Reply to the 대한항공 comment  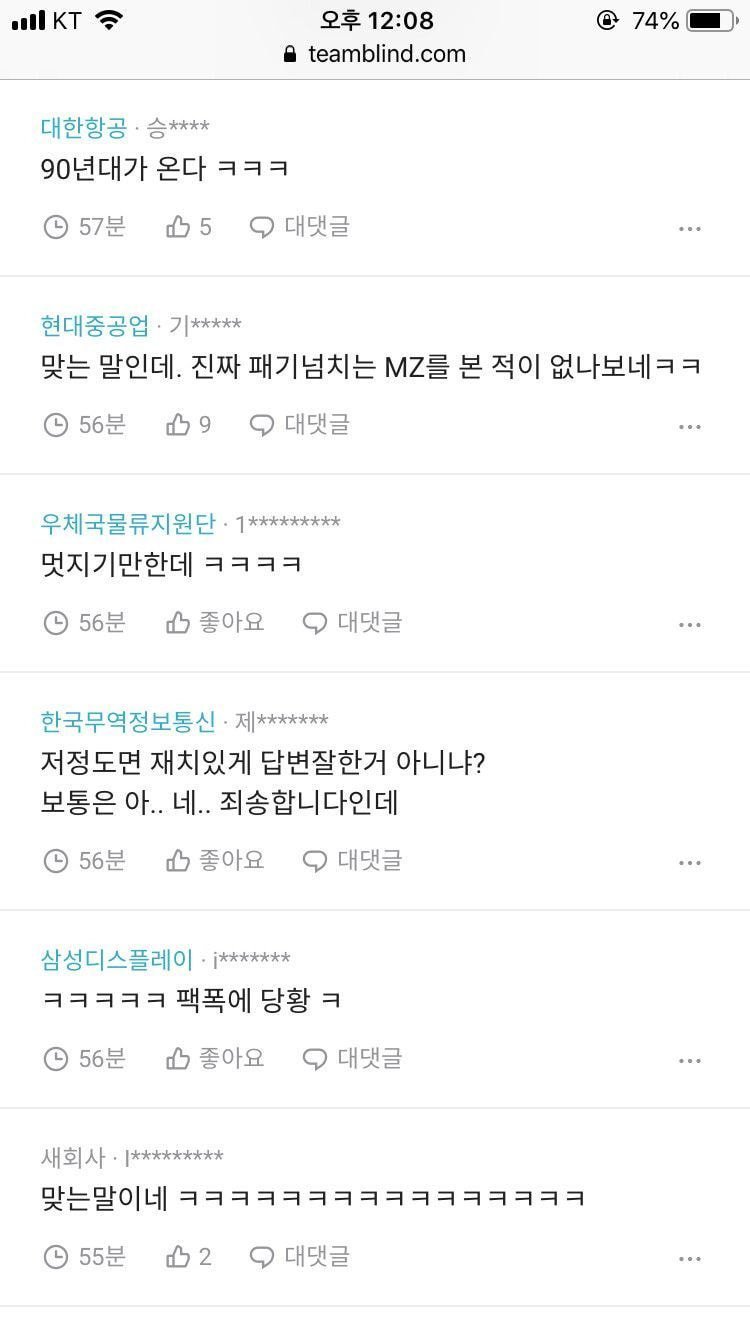300,227
